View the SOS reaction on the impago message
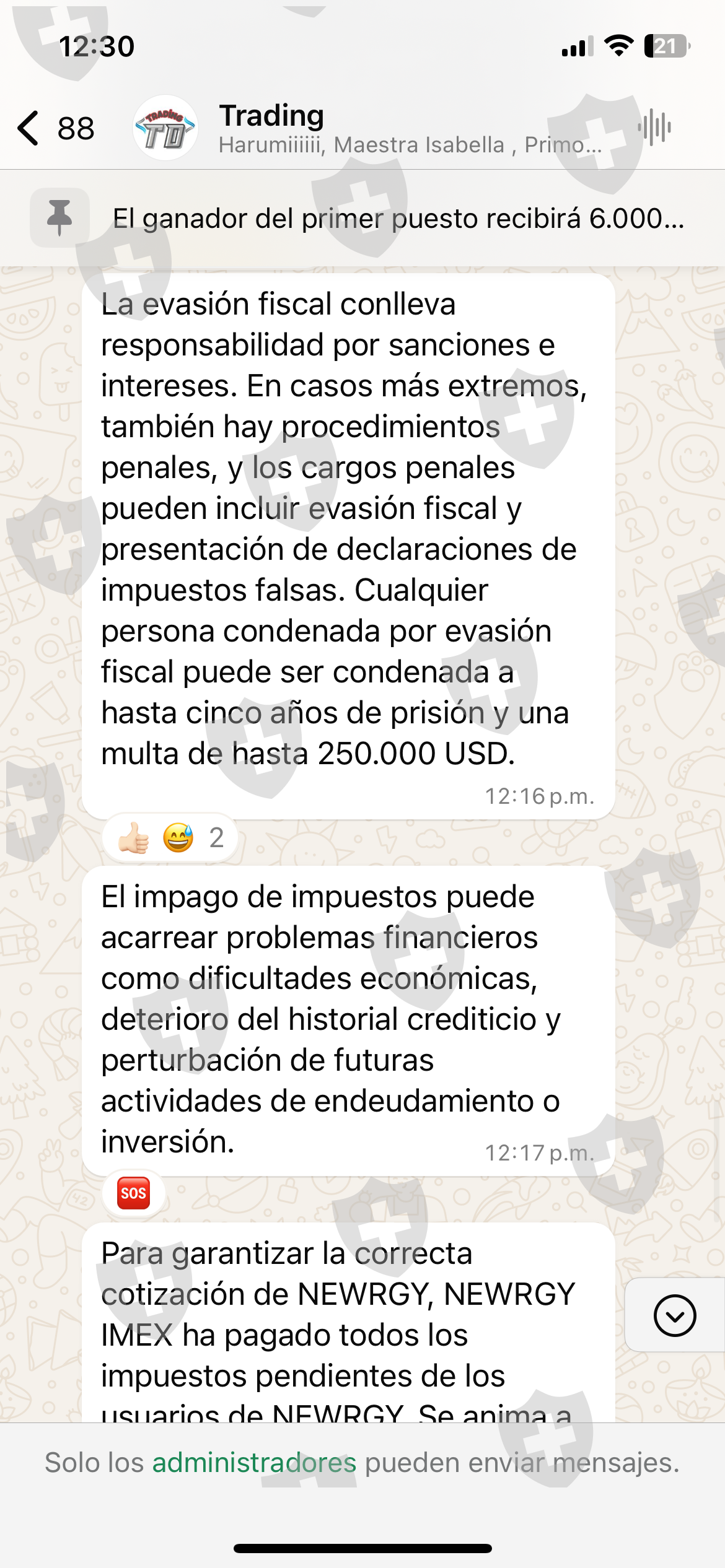This screenshot has width=725, height=1568. 133,1193
